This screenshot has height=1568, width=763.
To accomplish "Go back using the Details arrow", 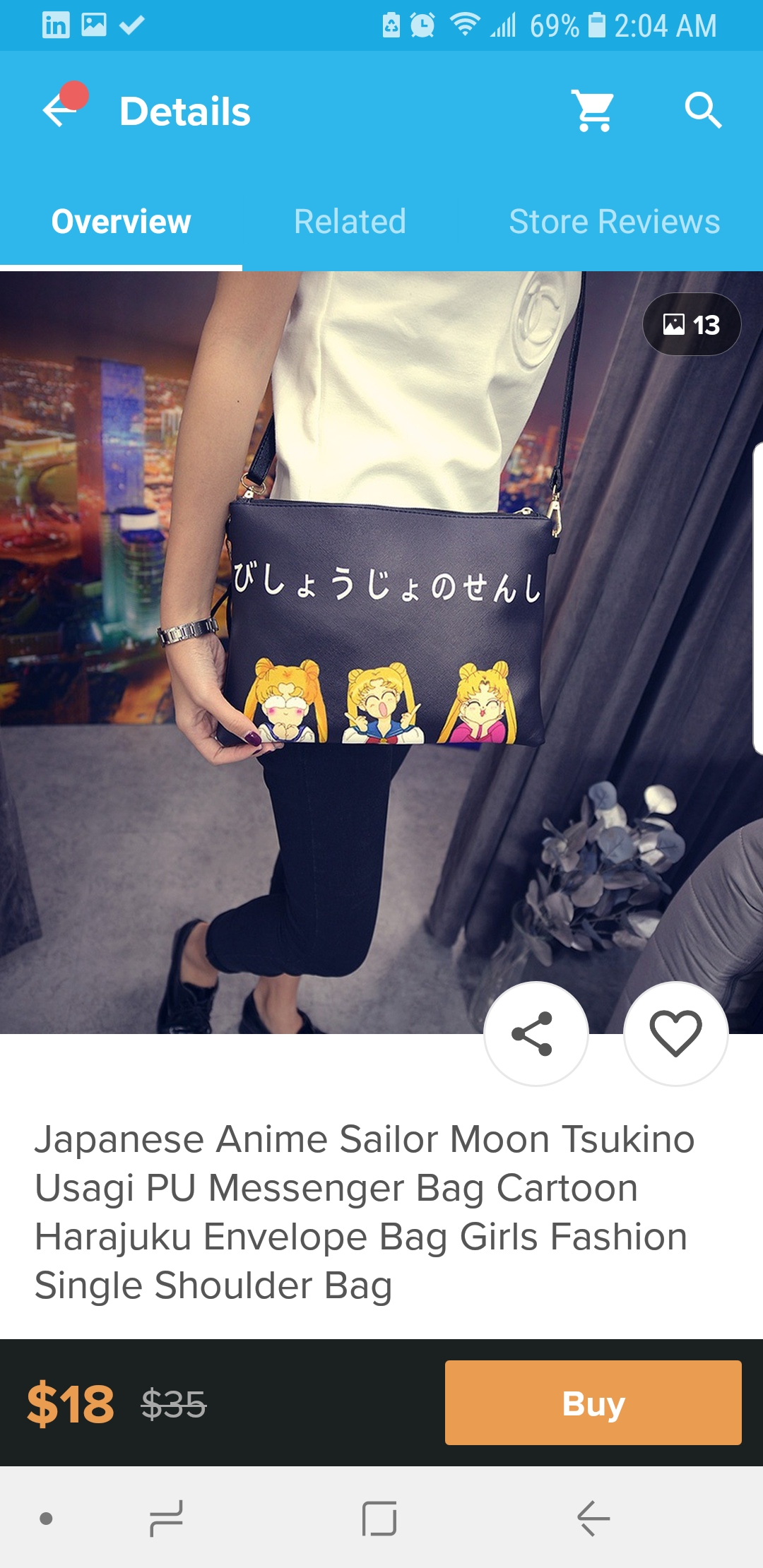I will pyautogui.click(x=60, y=111).
